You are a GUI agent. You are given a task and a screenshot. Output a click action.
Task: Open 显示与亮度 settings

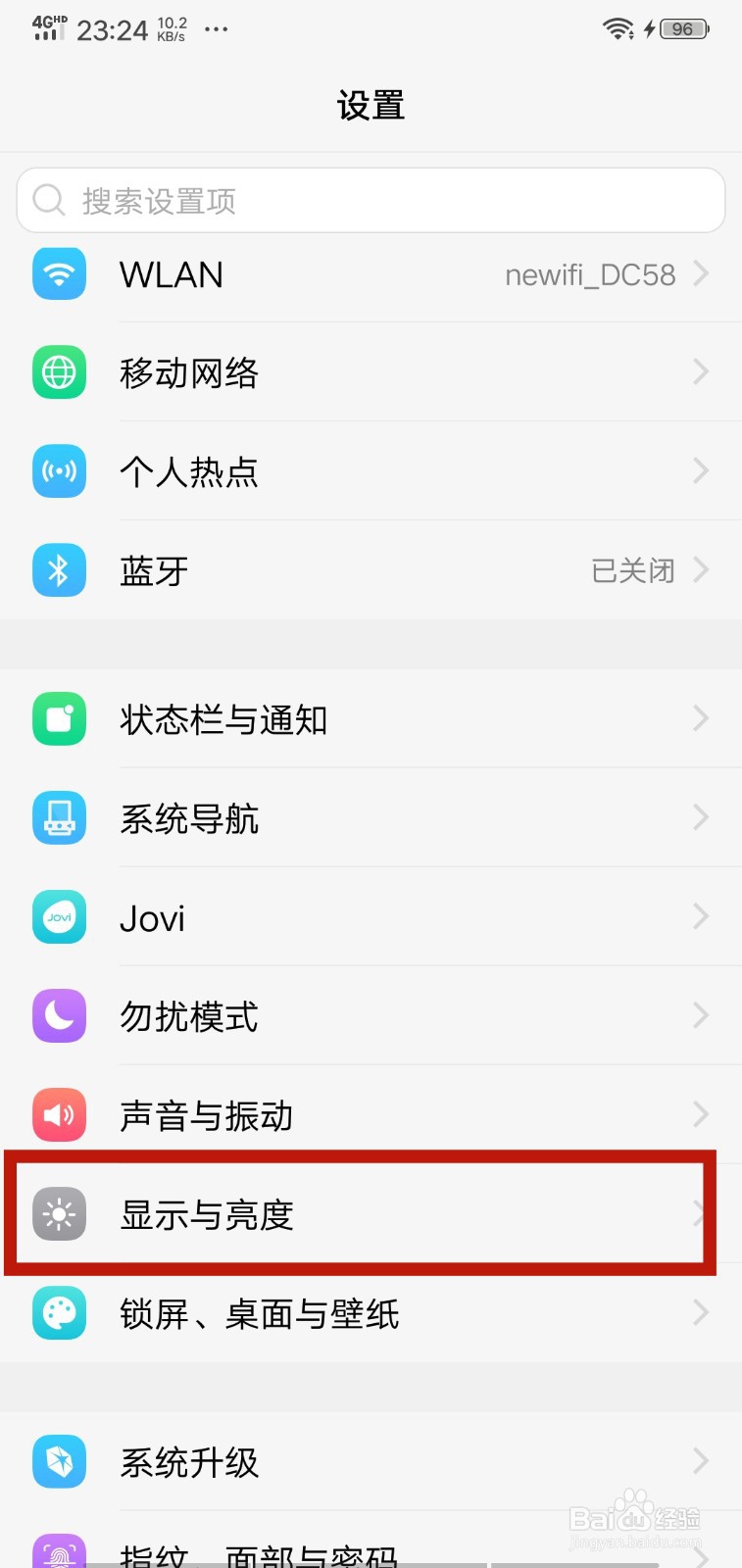[x=371, y=1215]
